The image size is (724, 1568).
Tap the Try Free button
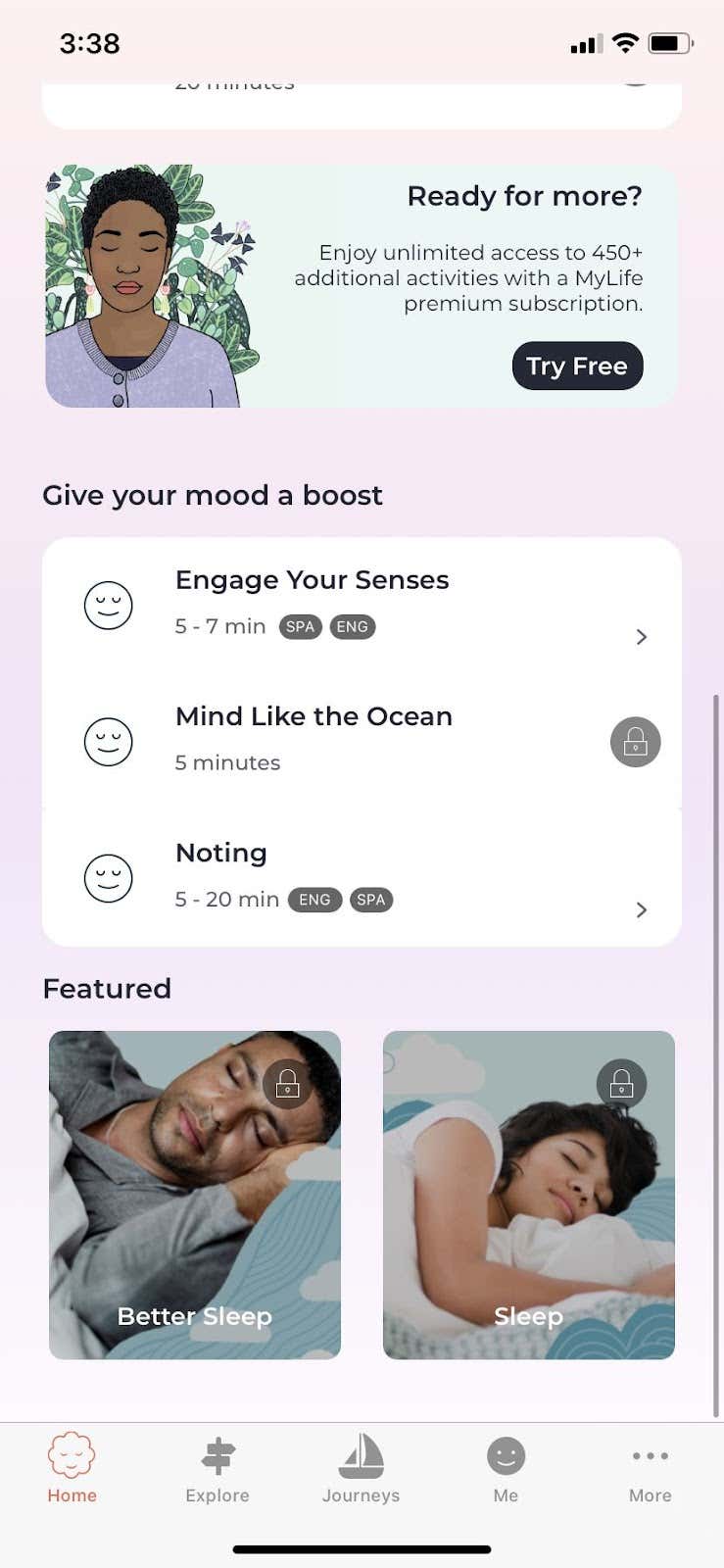tap(577, 366)
